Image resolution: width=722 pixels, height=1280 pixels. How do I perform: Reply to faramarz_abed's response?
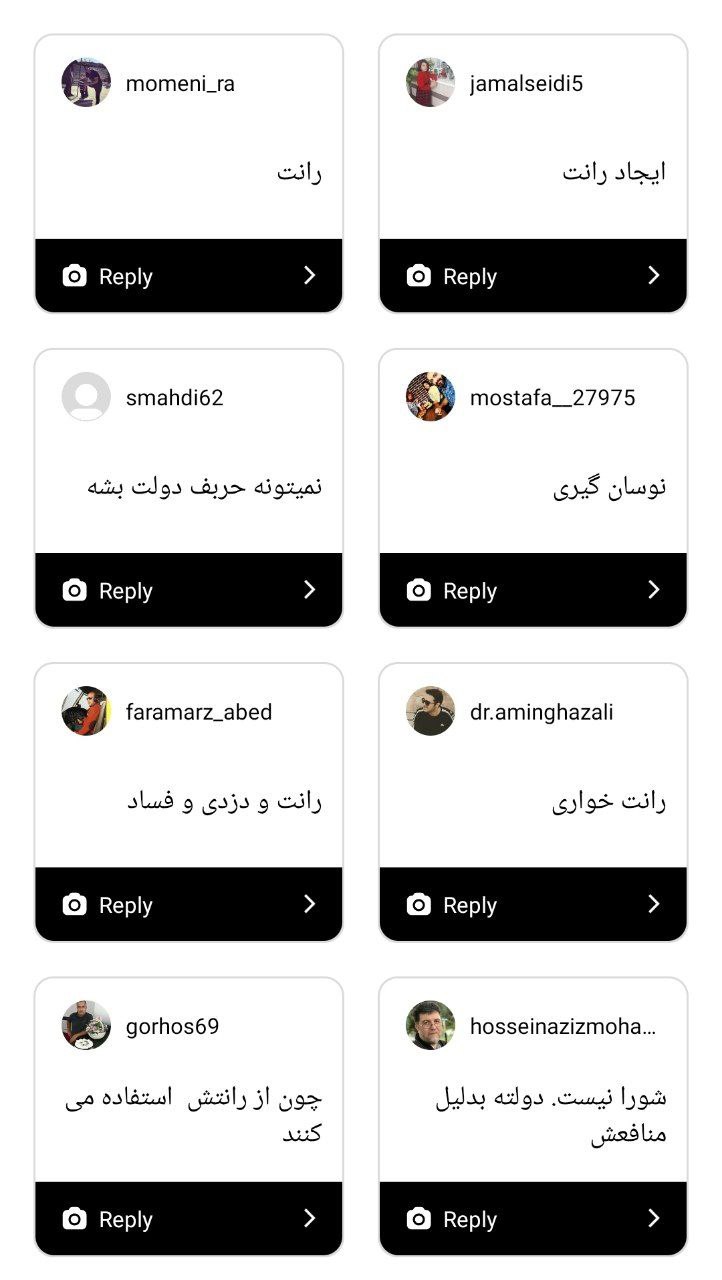[188, 904]
